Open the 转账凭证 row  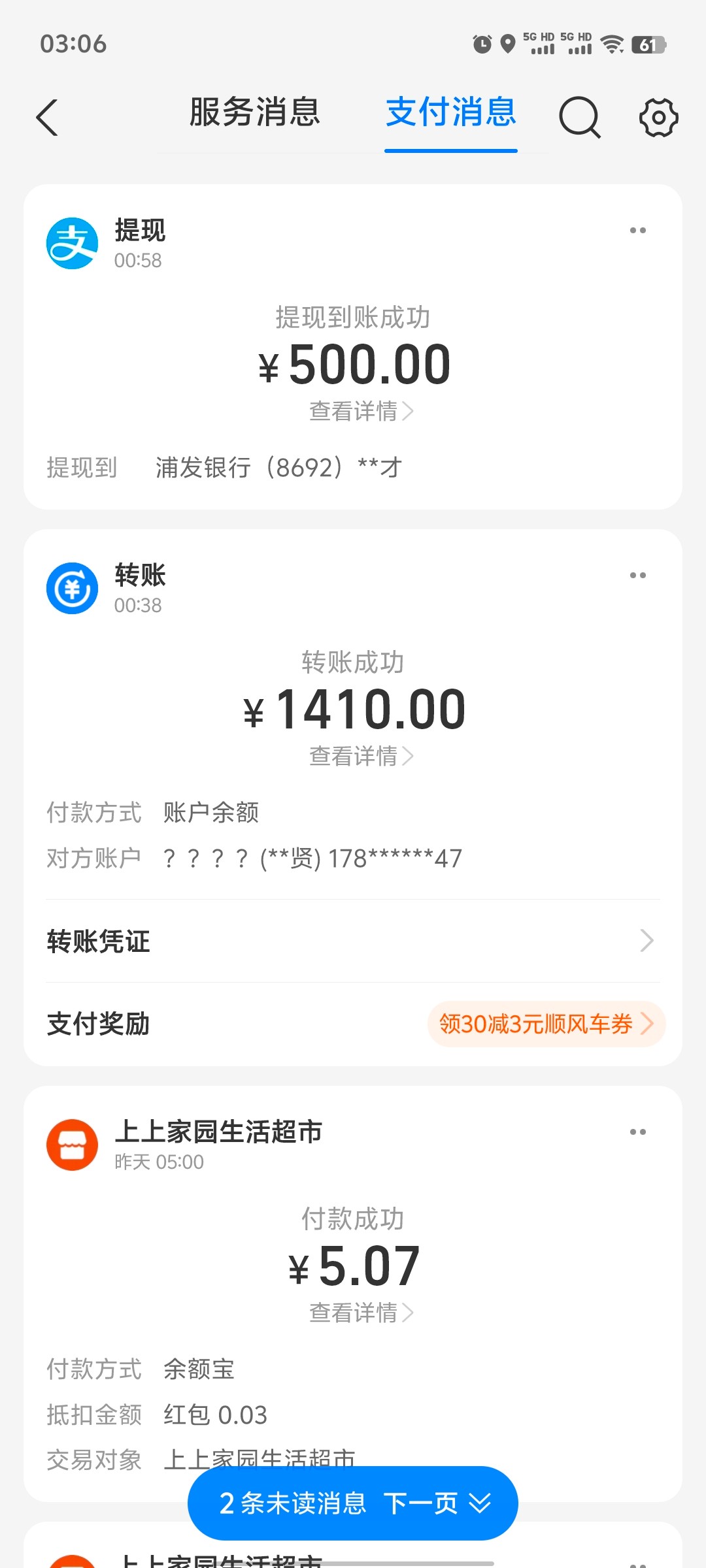point(353,941)
